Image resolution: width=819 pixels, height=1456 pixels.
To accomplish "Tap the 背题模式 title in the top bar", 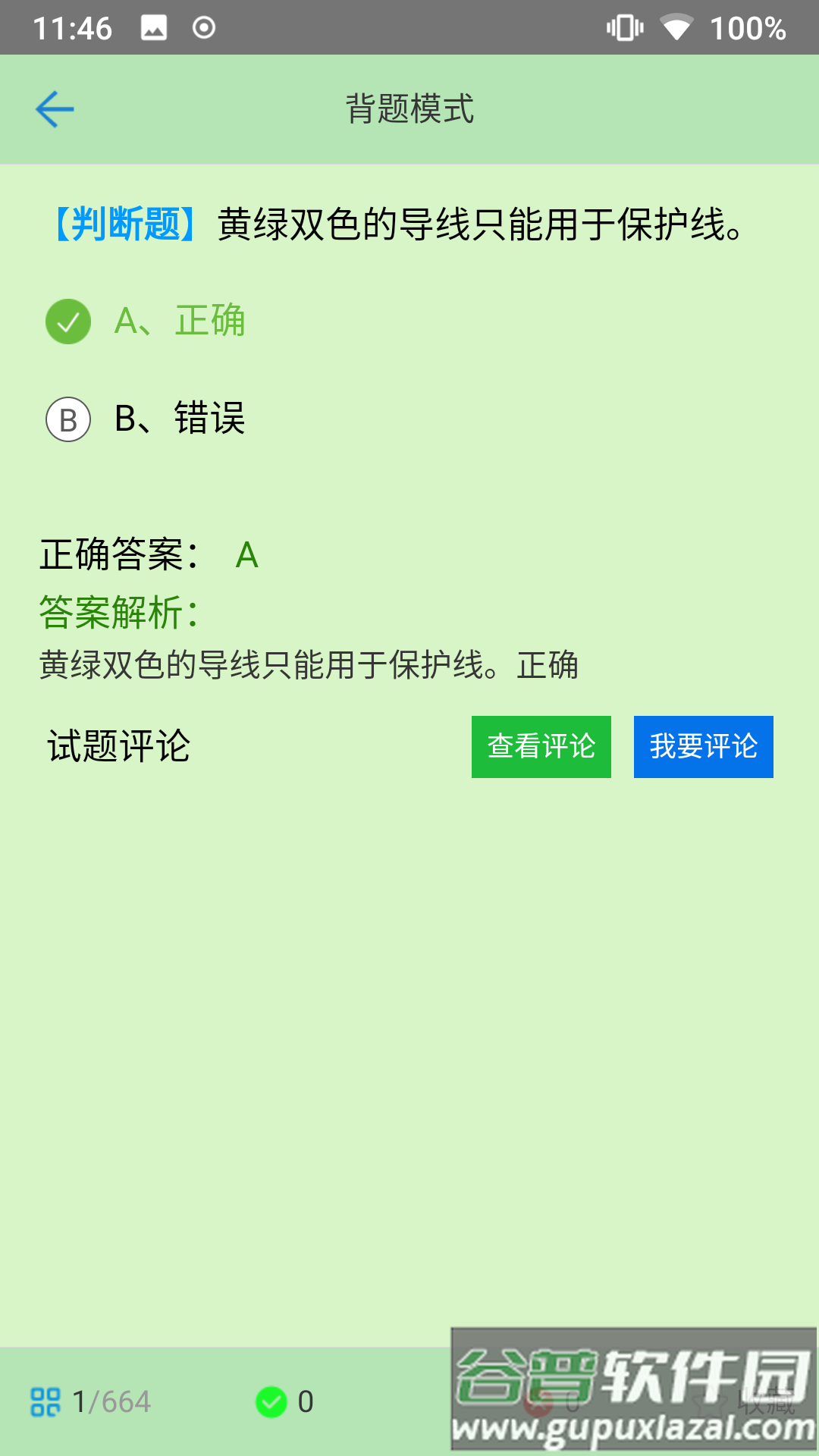I will point(409,108).
